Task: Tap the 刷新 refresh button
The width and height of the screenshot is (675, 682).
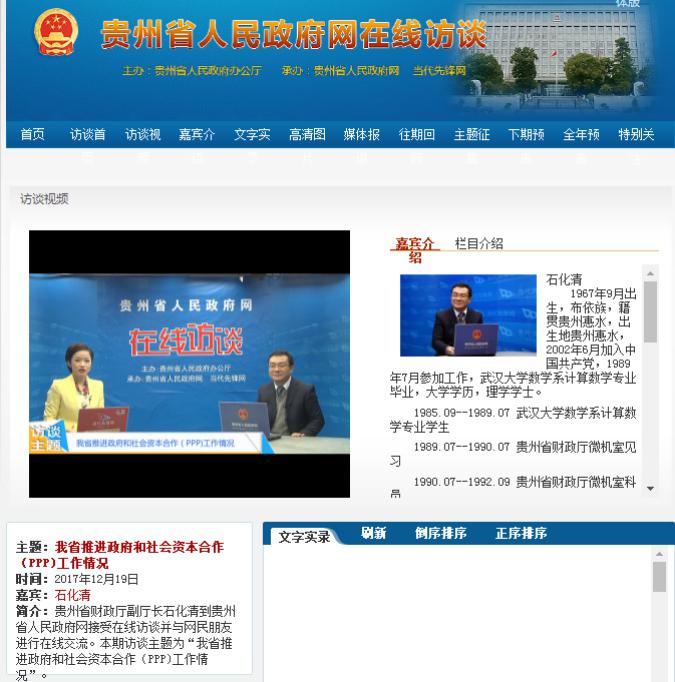Action: click(x=374, y=534)
